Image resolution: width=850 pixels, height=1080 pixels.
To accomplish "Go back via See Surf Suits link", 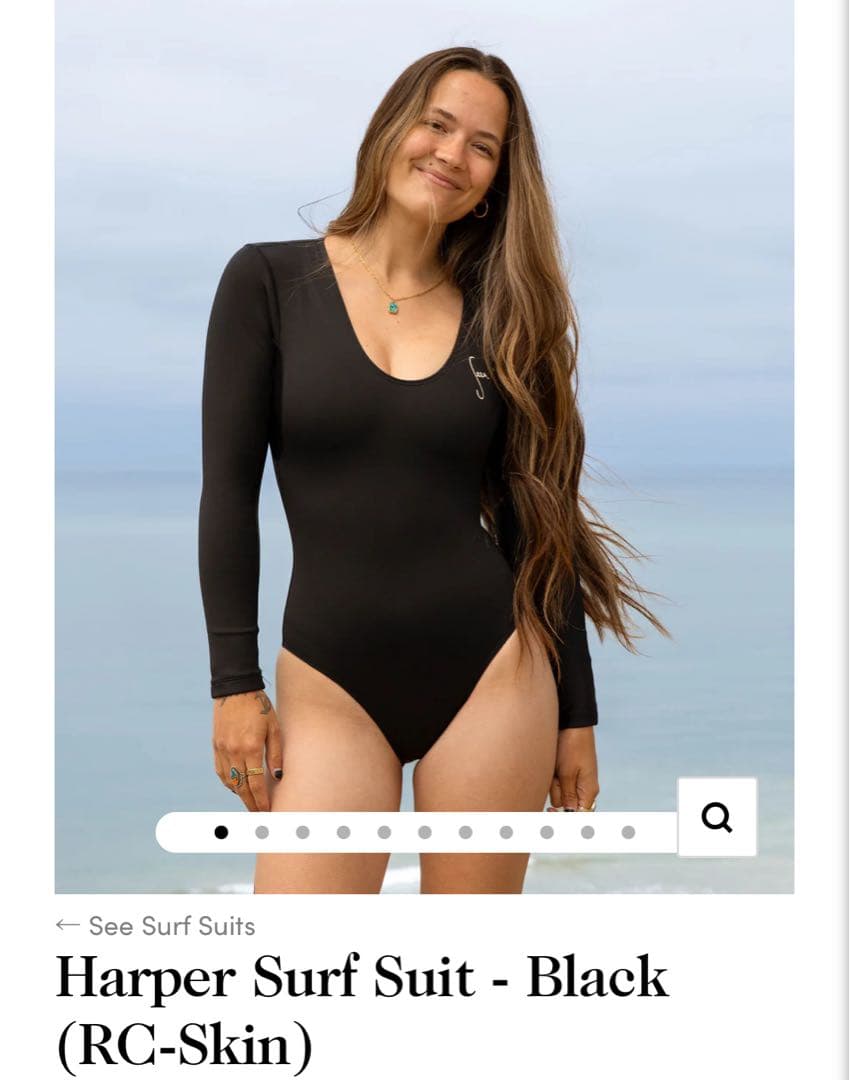I will pyautogui.click(x=156, y=926).
